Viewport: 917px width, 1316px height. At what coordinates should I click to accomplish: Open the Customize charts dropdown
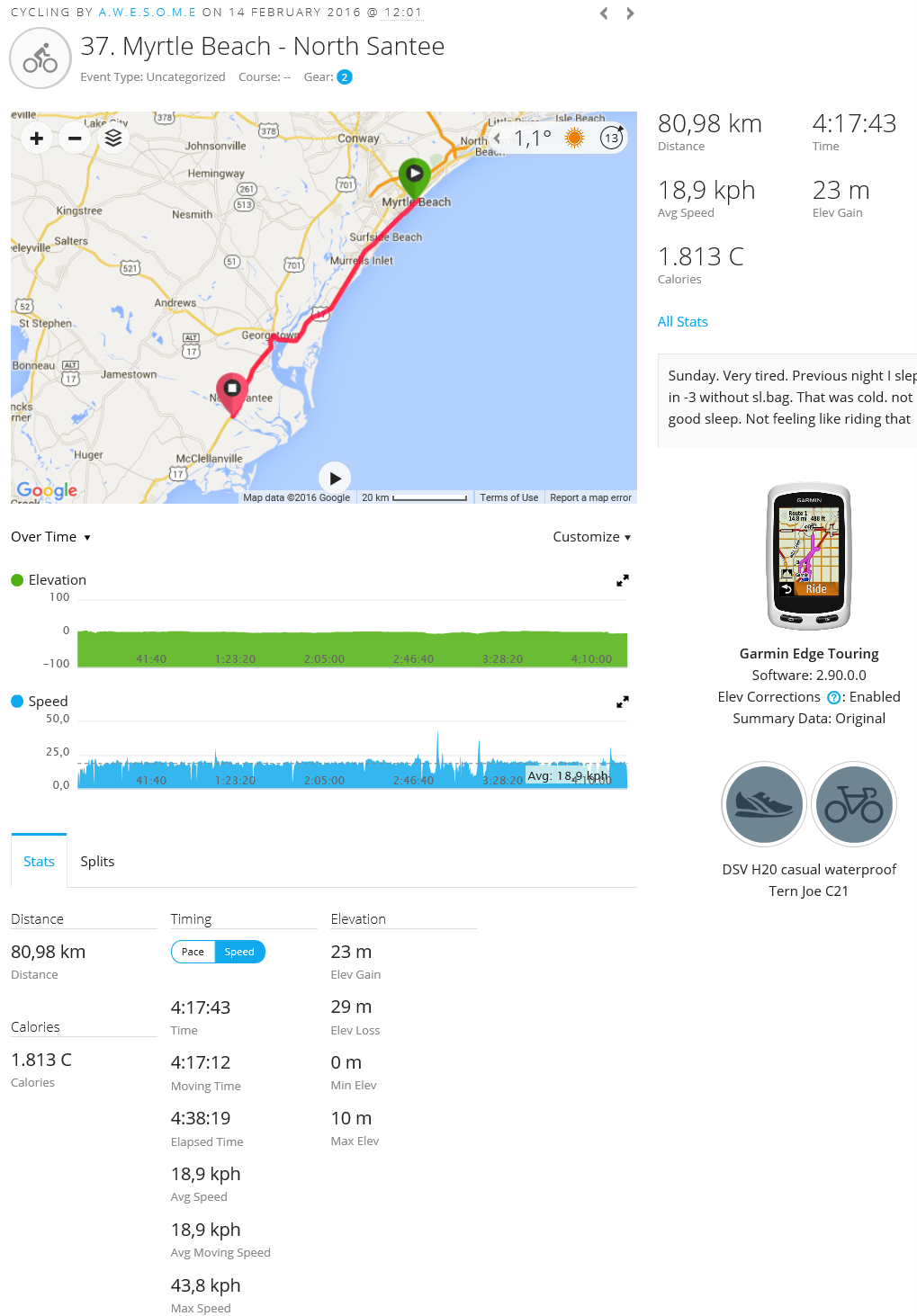pyautogui.click(x=591, y=537)
